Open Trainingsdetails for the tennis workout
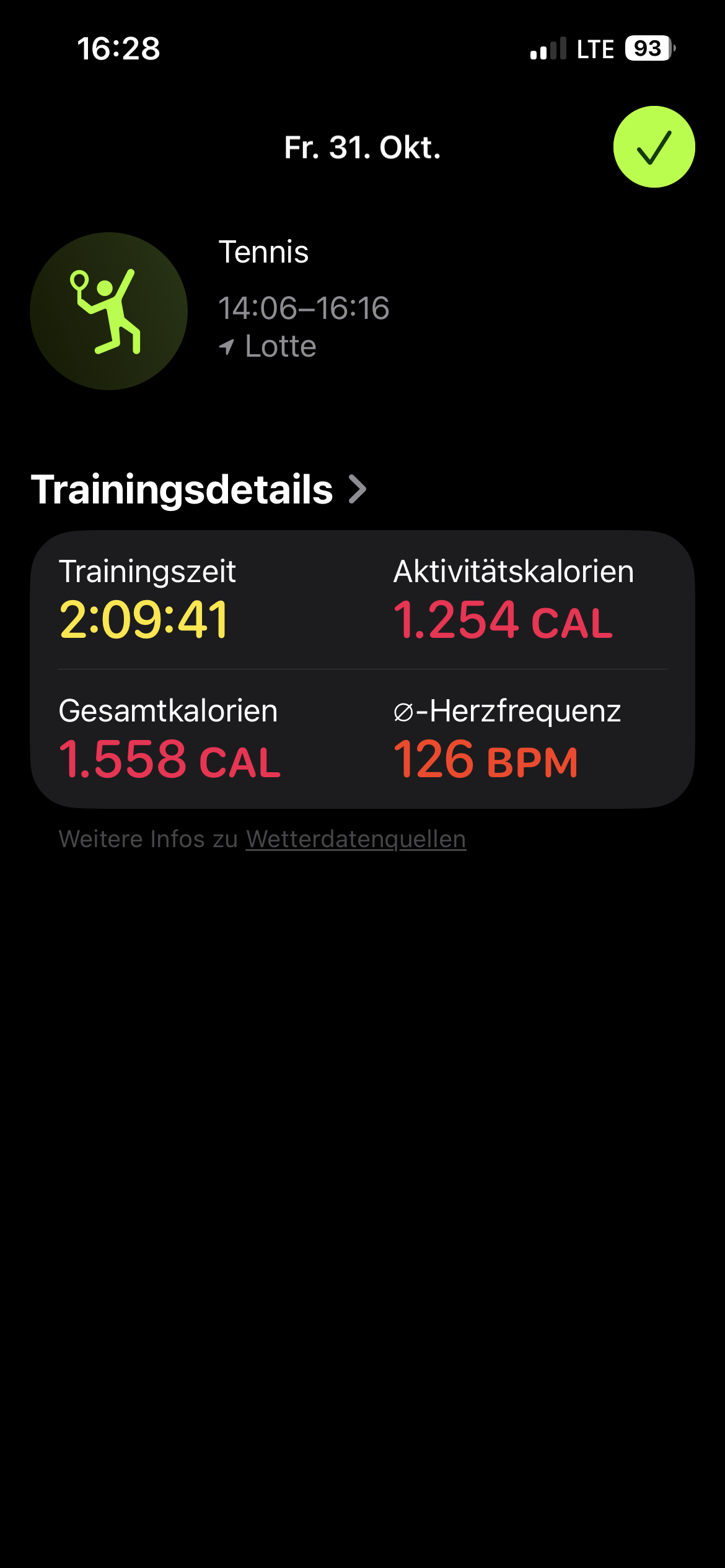 pyautogui.click(x=198, y=489)
